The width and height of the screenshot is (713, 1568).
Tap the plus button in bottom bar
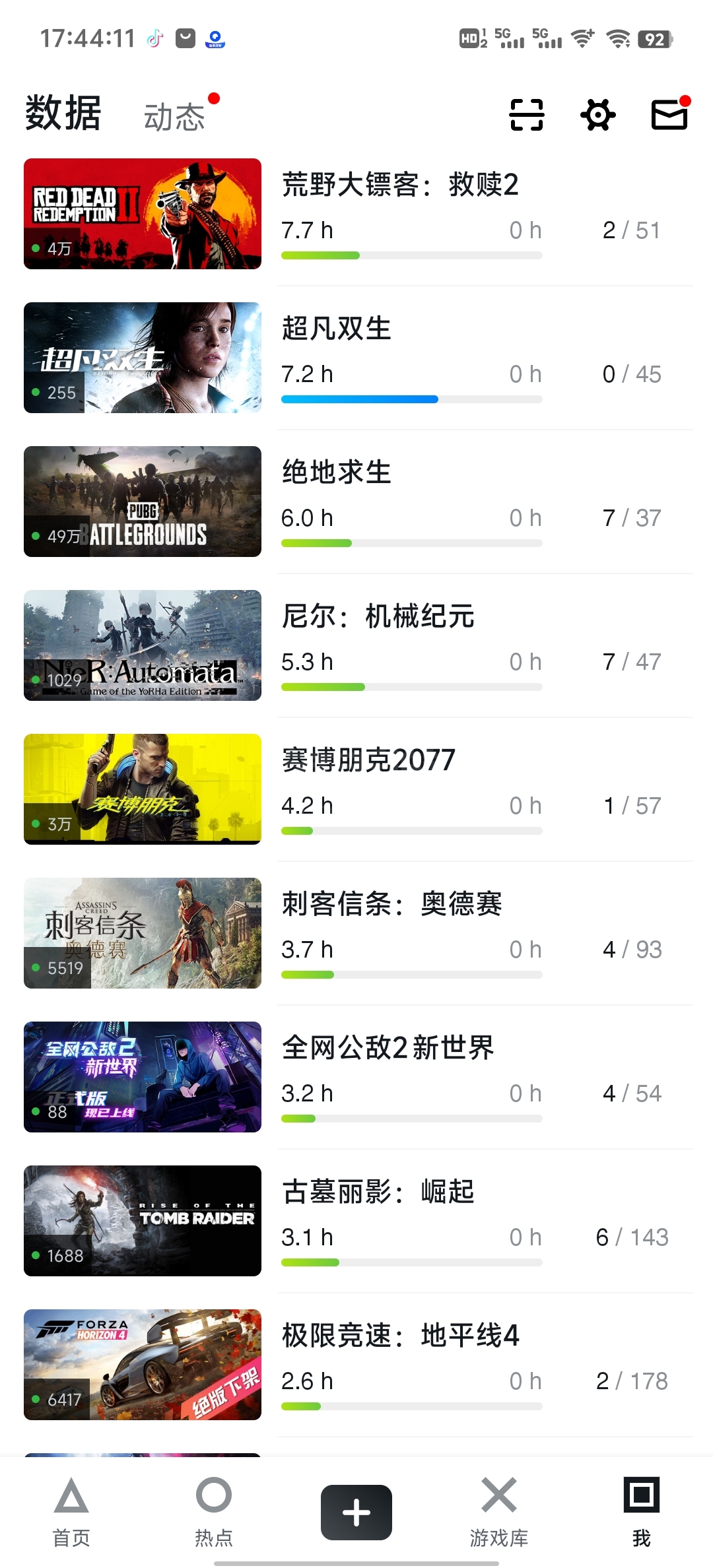(356, 1513)
